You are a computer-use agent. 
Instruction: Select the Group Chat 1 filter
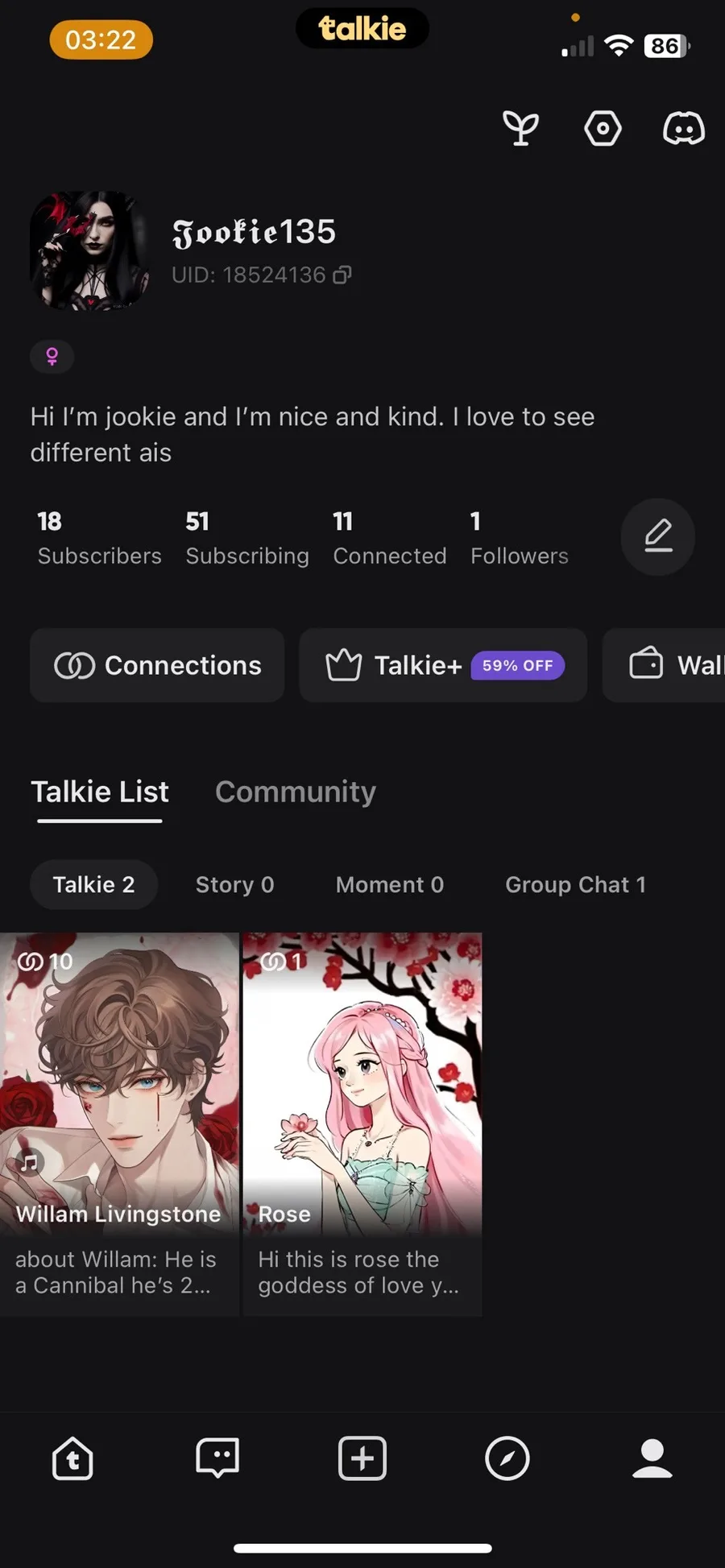click(x=575, y=884)
